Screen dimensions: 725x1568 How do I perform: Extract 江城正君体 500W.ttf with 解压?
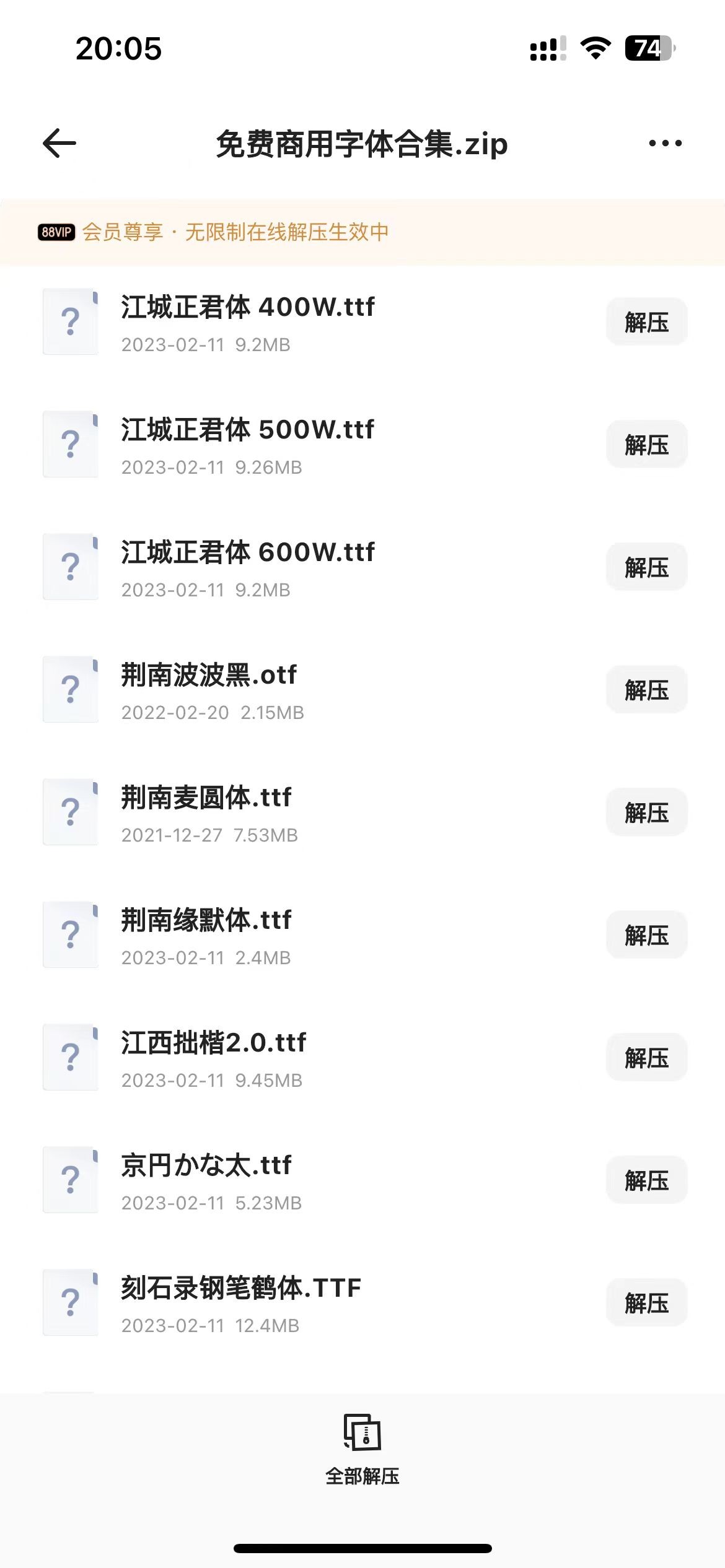[x=646, y=445]
